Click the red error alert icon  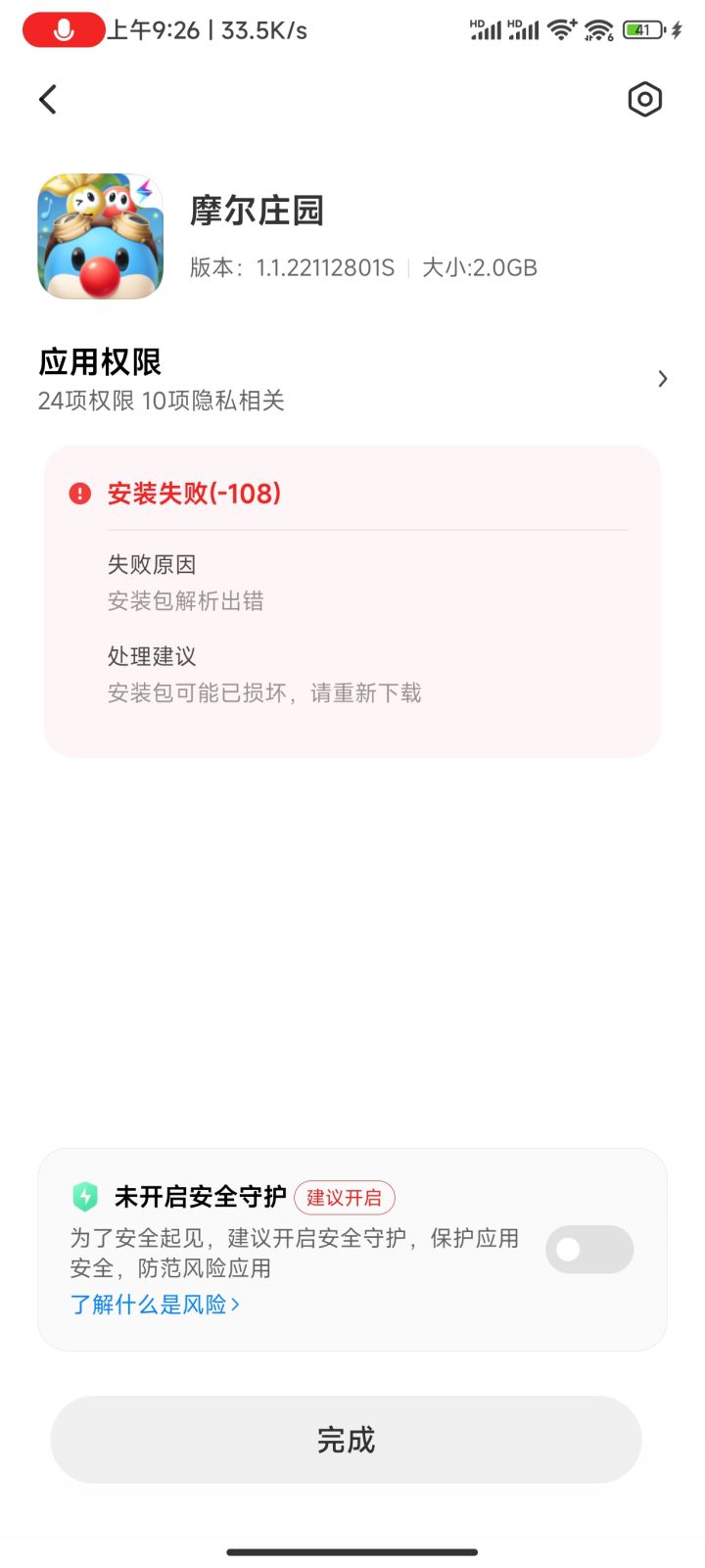point(82,494)
